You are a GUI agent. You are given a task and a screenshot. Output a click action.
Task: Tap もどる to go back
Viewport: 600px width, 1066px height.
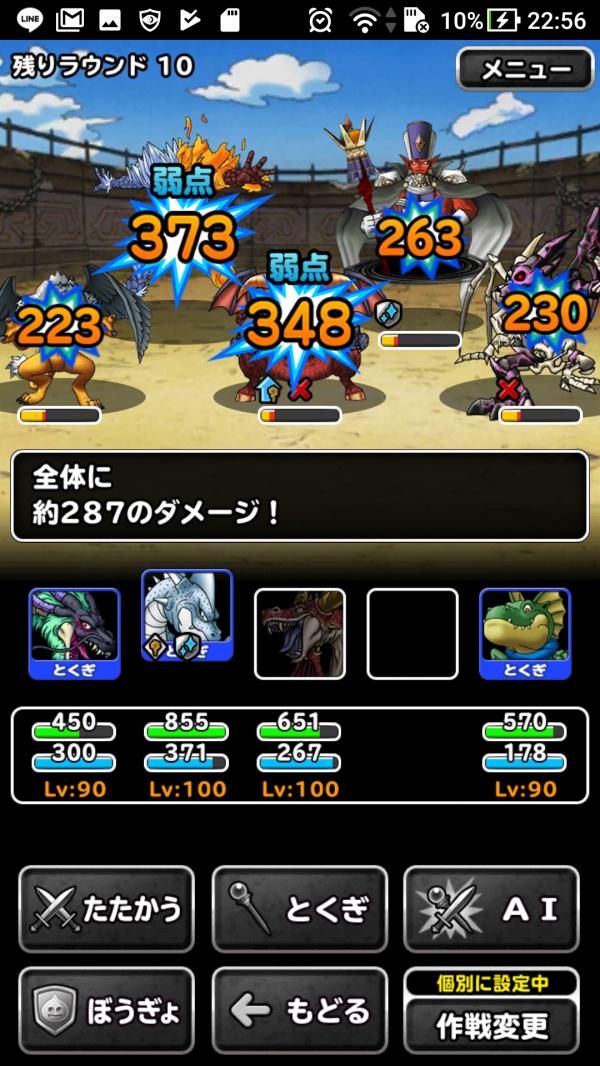pyautogui.click(x=299, y=1010)
